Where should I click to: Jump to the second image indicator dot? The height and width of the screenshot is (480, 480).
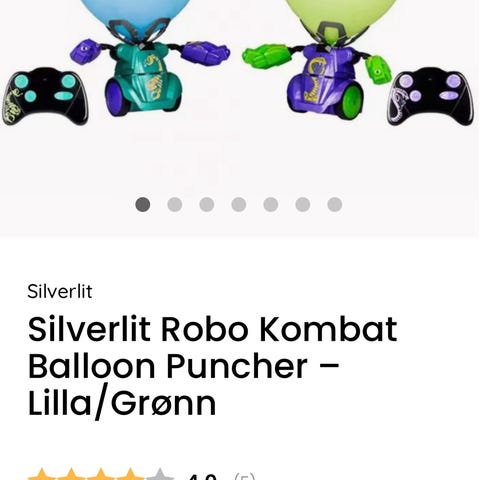(x=175, y=204)
